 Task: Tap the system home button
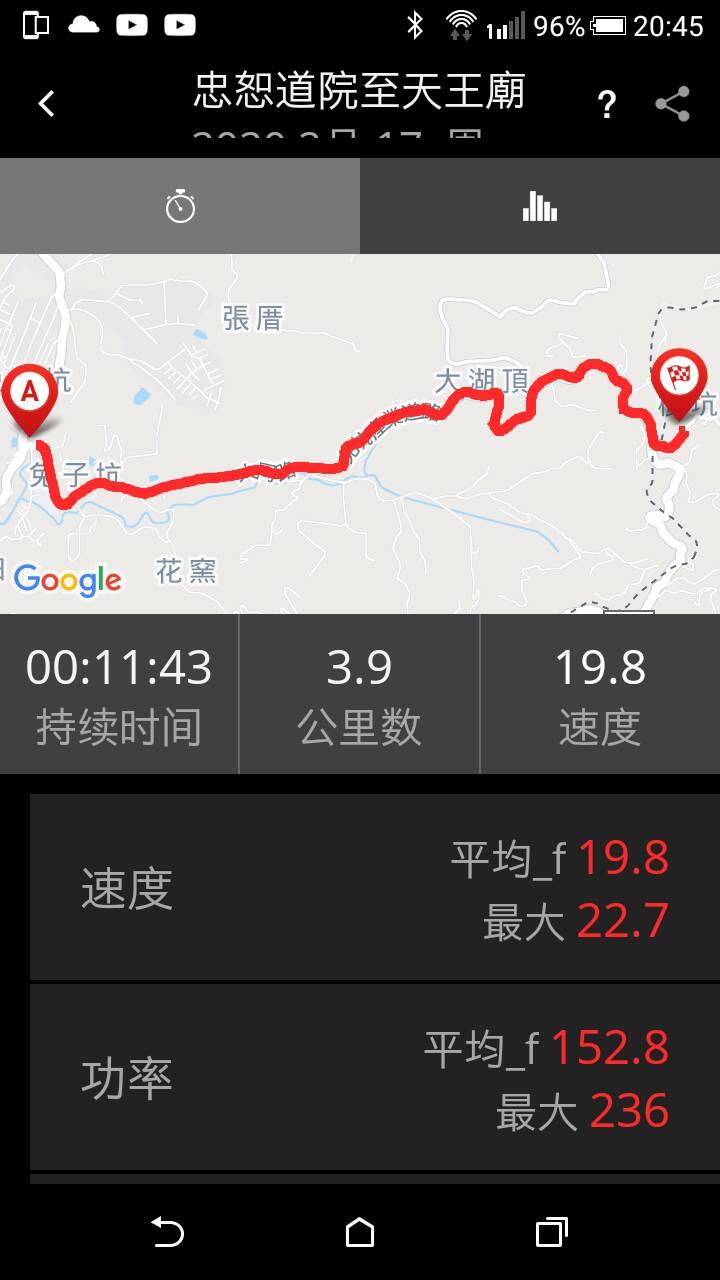click(x=360, y=1232)
